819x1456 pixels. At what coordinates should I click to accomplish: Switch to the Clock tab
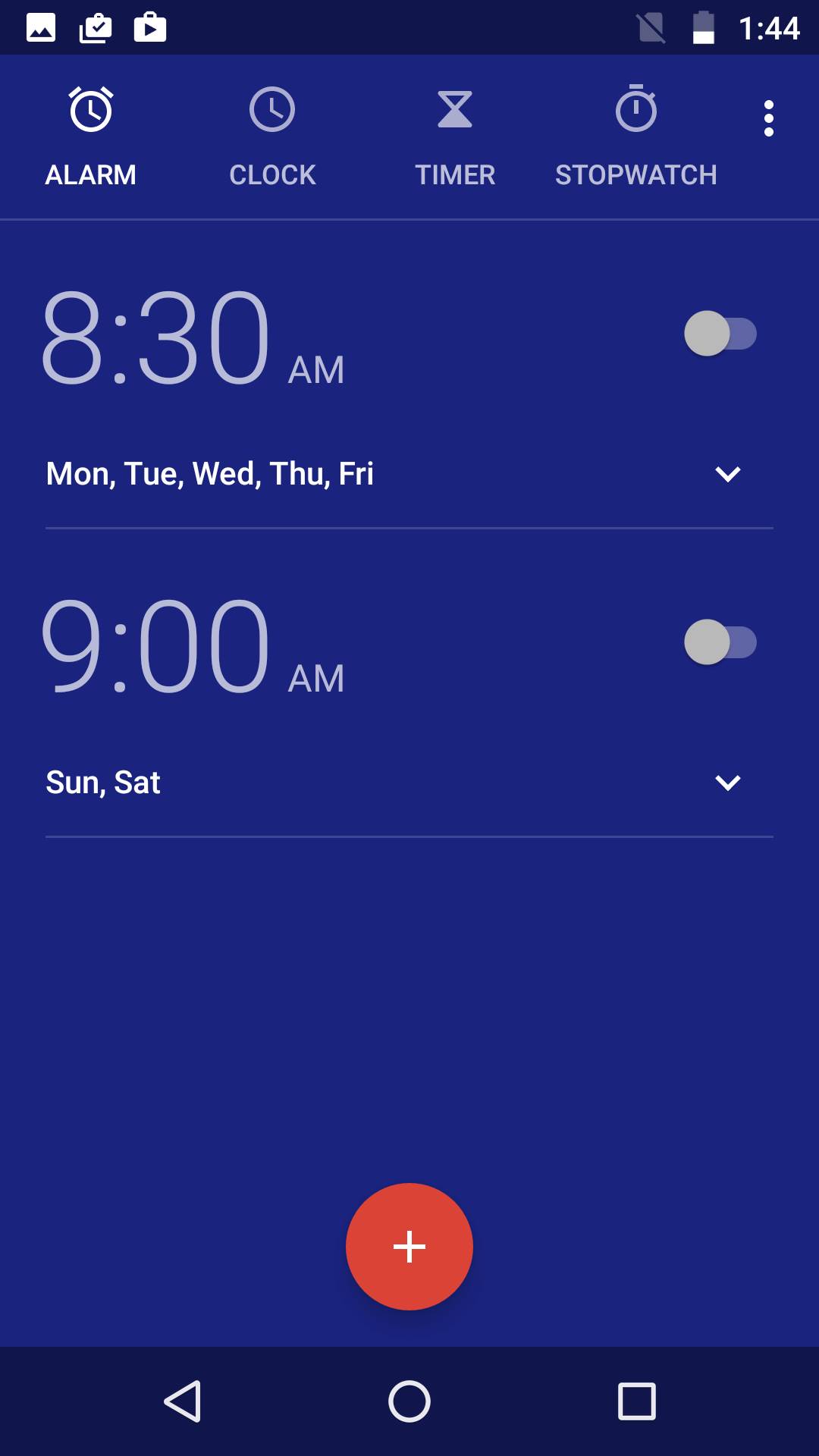click(x=272, y=136)
